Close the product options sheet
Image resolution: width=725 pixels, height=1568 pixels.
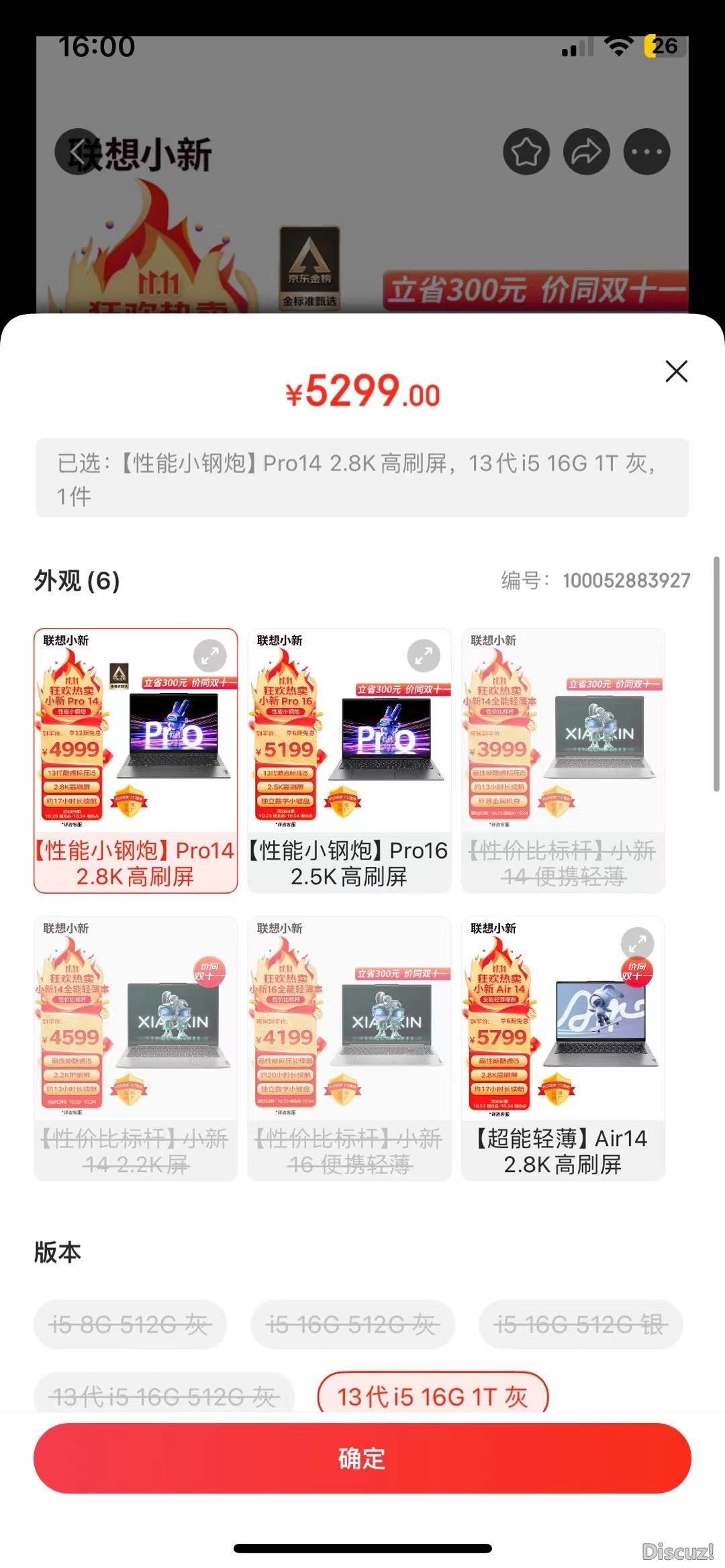tap(676, 371)
